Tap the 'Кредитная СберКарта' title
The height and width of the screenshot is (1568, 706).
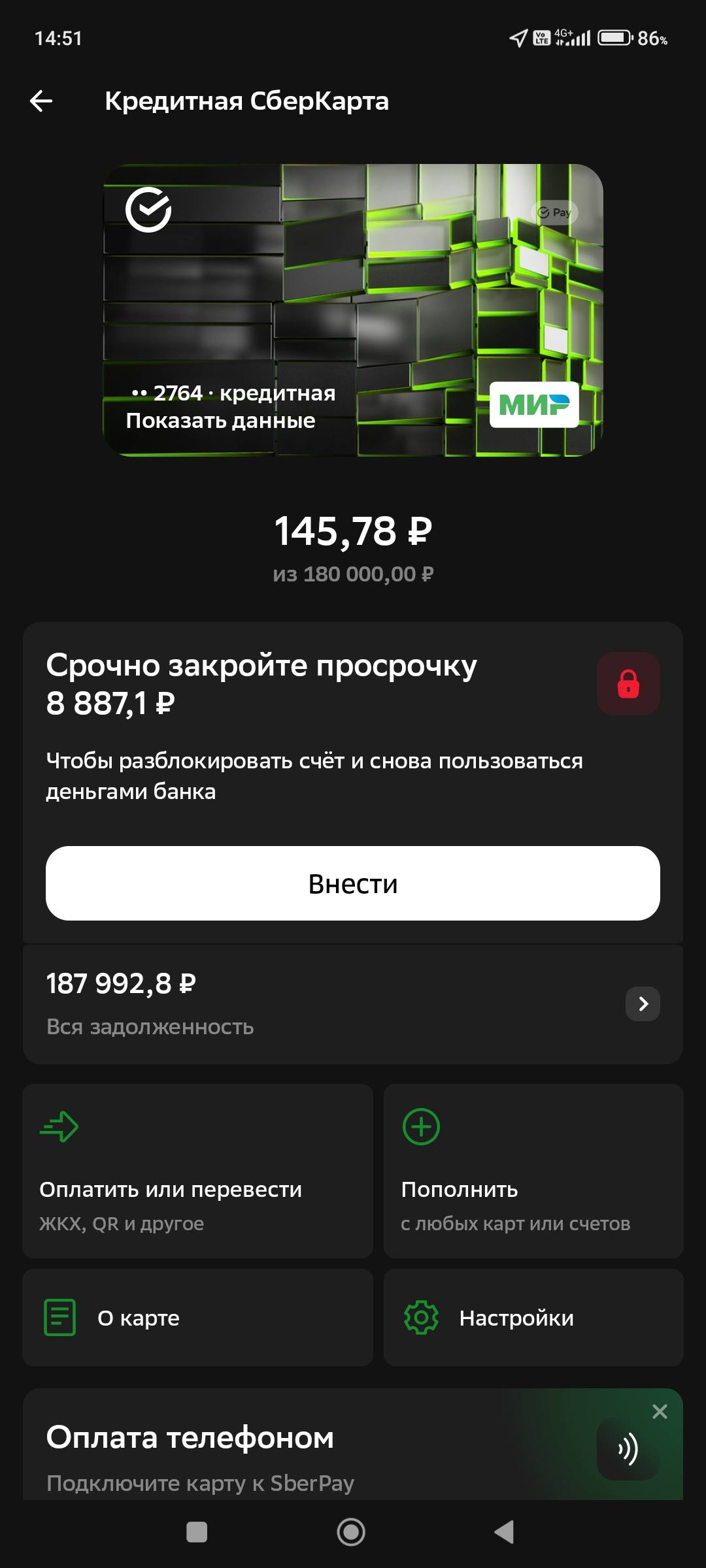click(x=247, y=101)
